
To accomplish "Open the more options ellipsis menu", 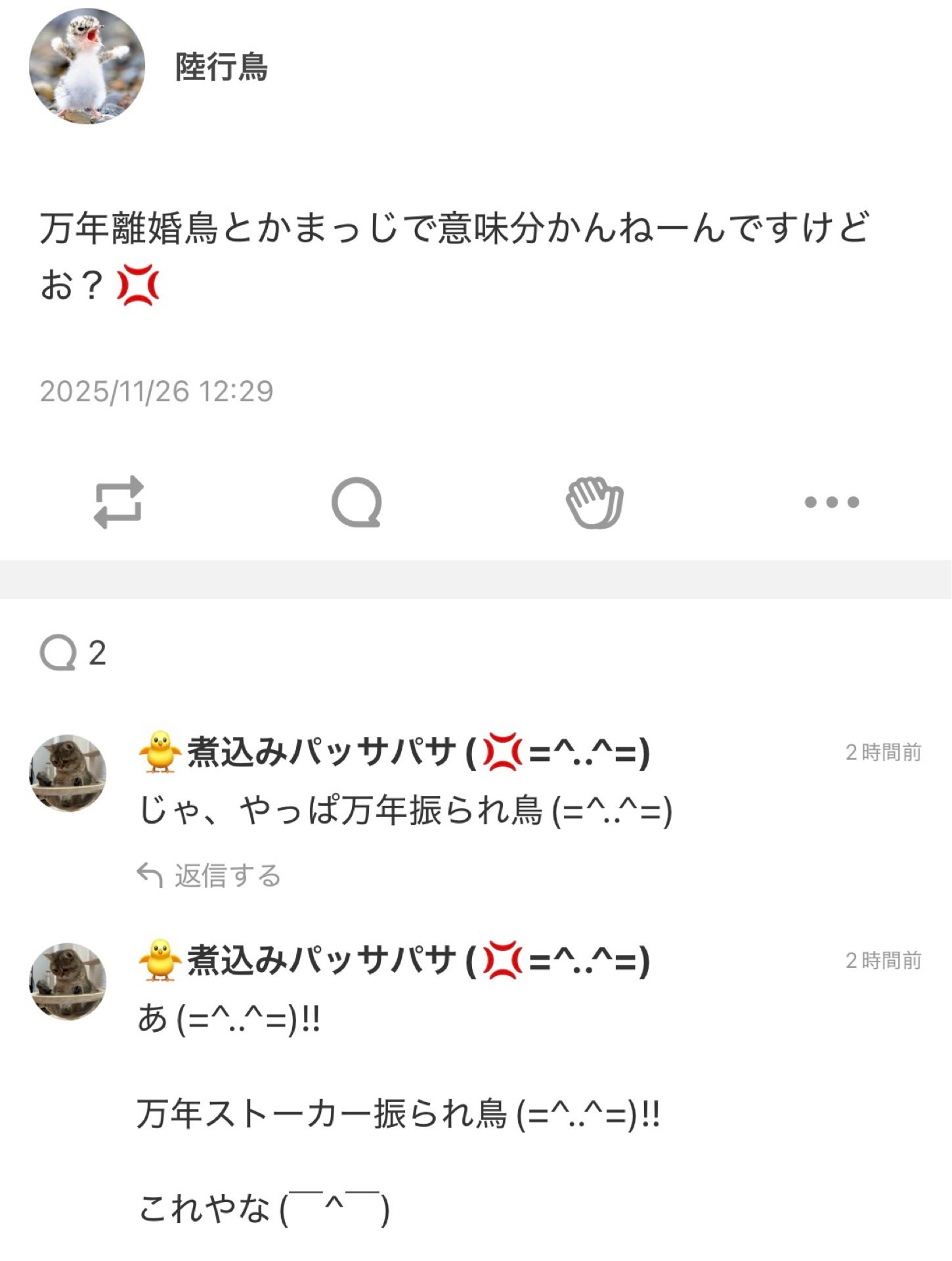I will click(x=833, y=503).
